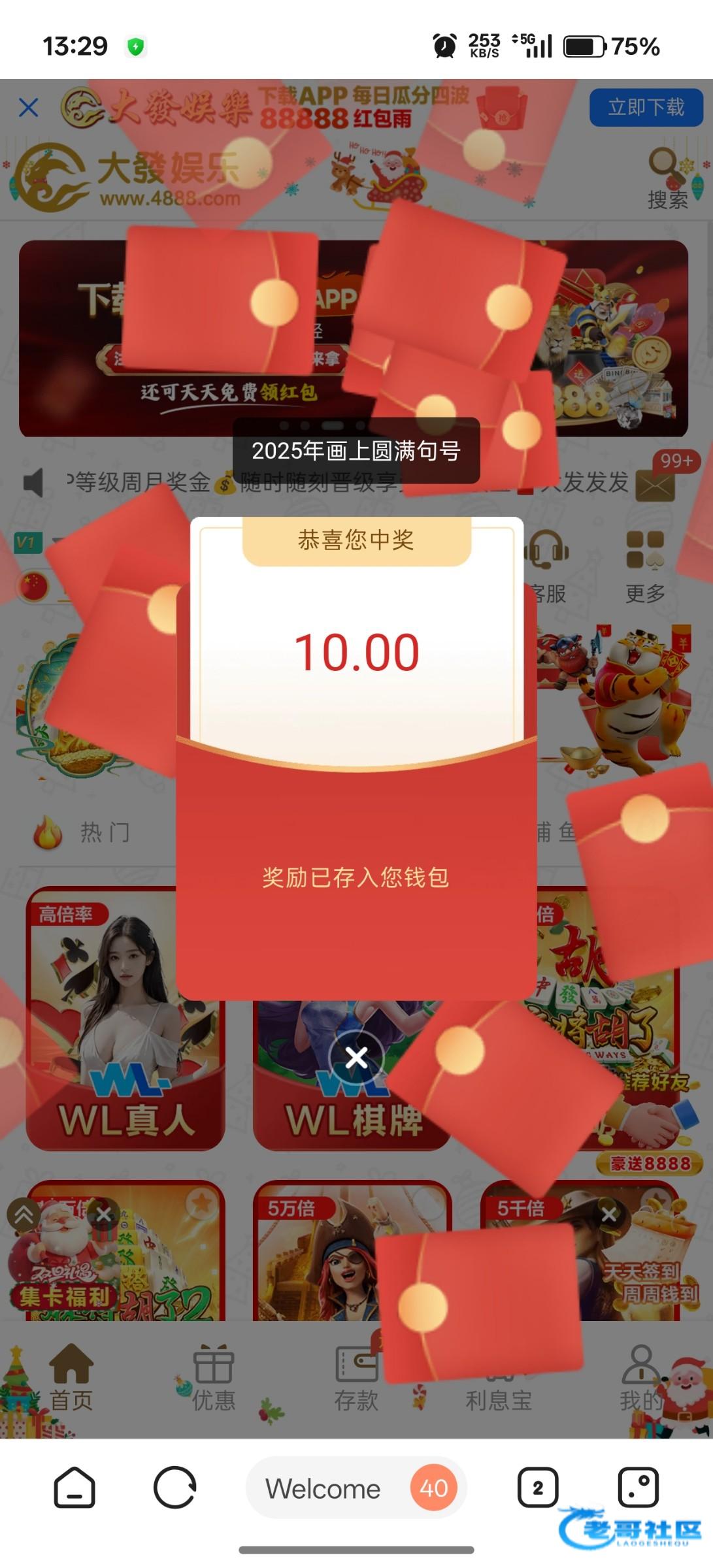Close the red envelope prize popup

[356, 1056]
